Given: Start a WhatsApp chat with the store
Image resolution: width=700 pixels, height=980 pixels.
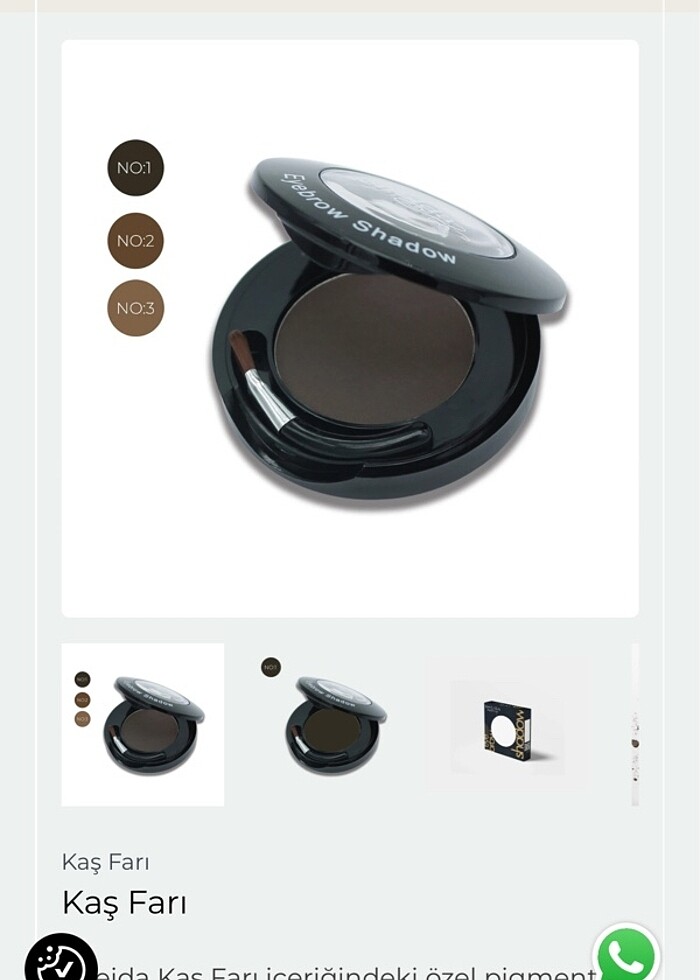Looking at the screenshot, I should [627, 955].
